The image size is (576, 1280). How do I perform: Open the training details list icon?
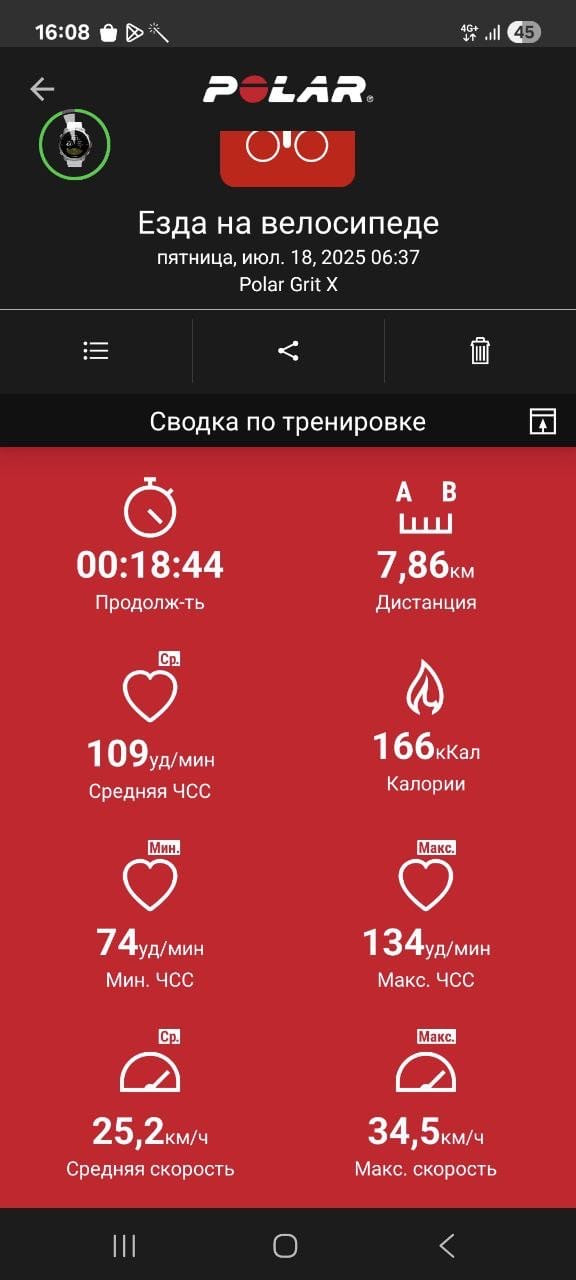pyautogui.click(x=96, y=351)
